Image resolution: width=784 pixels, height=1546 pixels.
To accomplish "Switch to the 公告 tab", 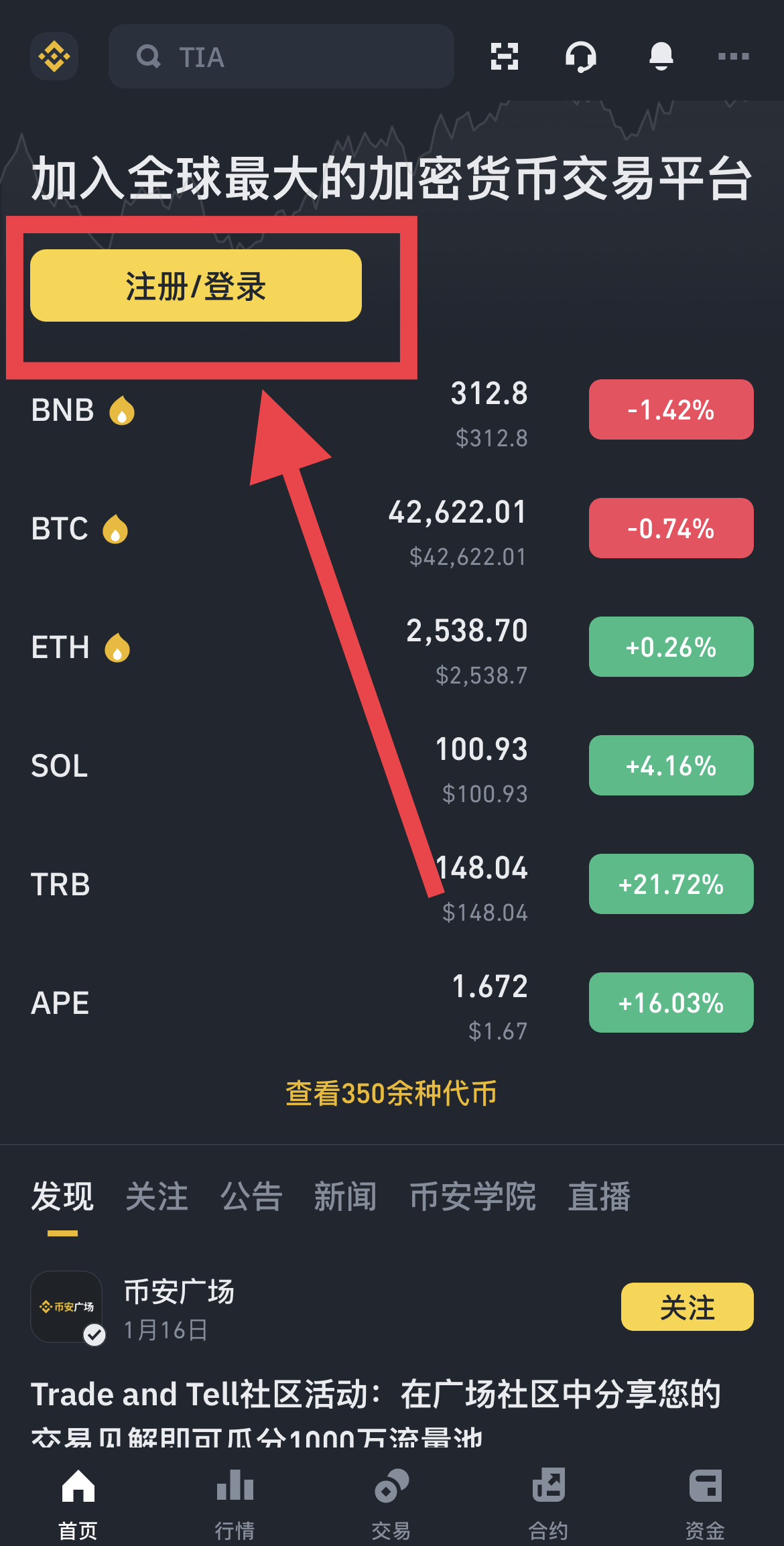I will tap(251, 1196).
